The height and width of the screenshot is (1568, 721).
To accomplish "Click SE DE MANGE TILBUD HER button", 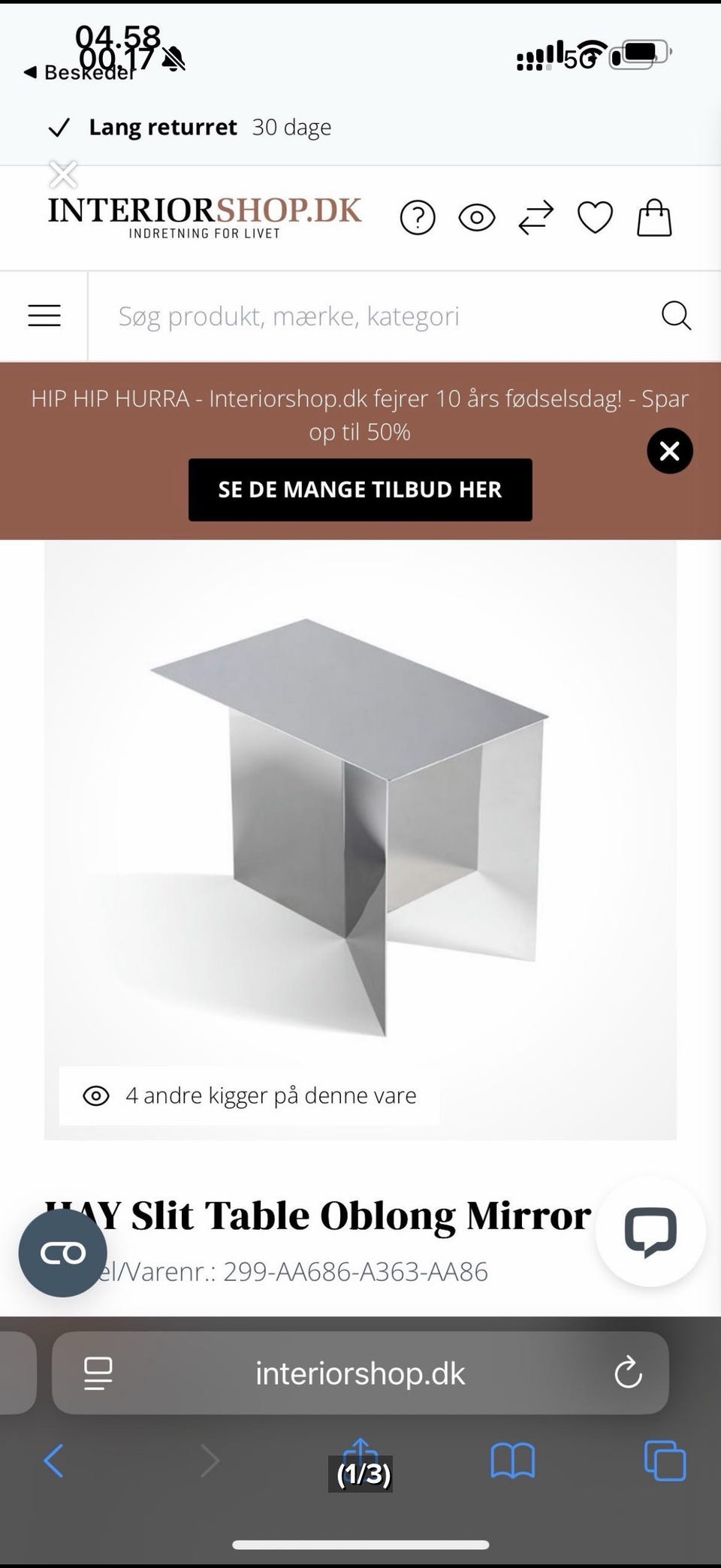I will point(360,489).
